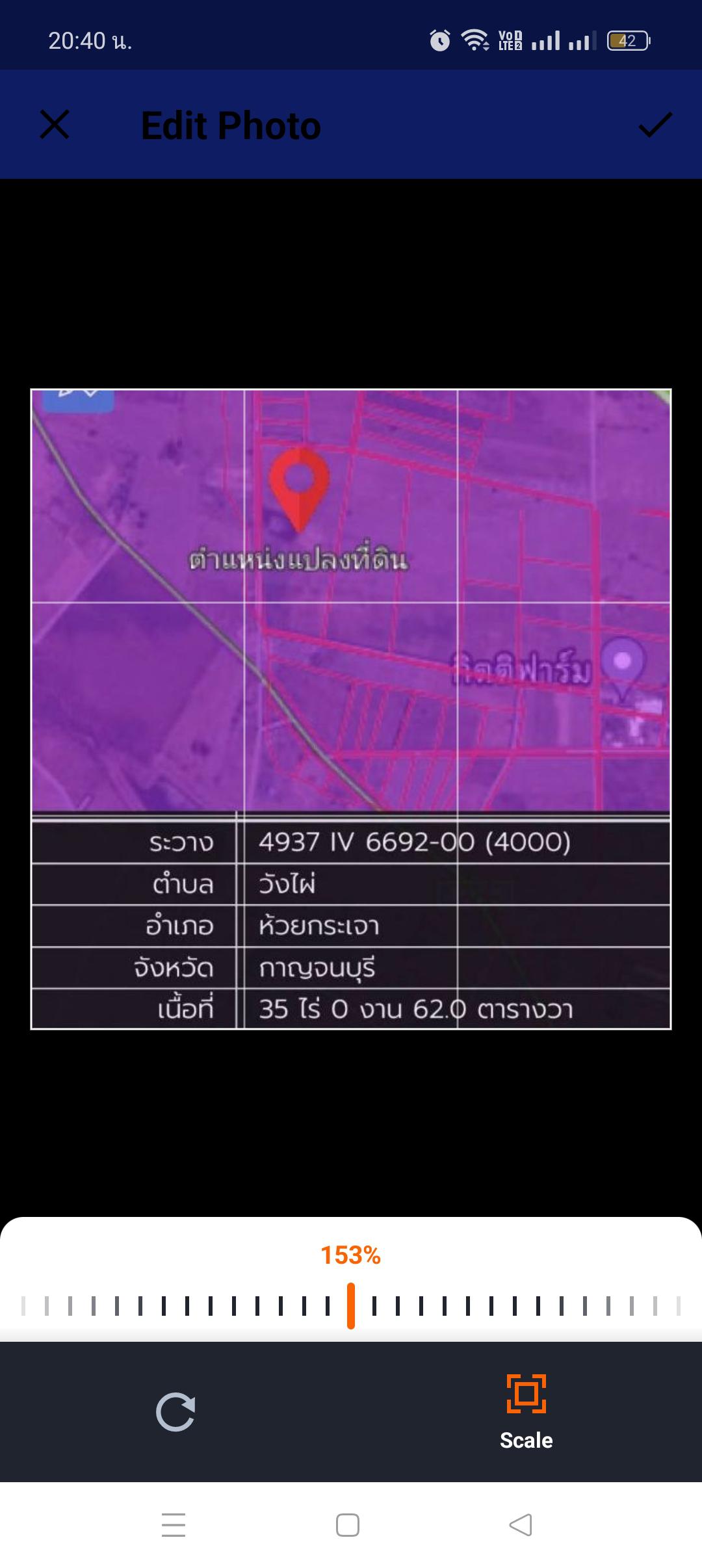Rotate the photo with the circular arrow

175,1412
